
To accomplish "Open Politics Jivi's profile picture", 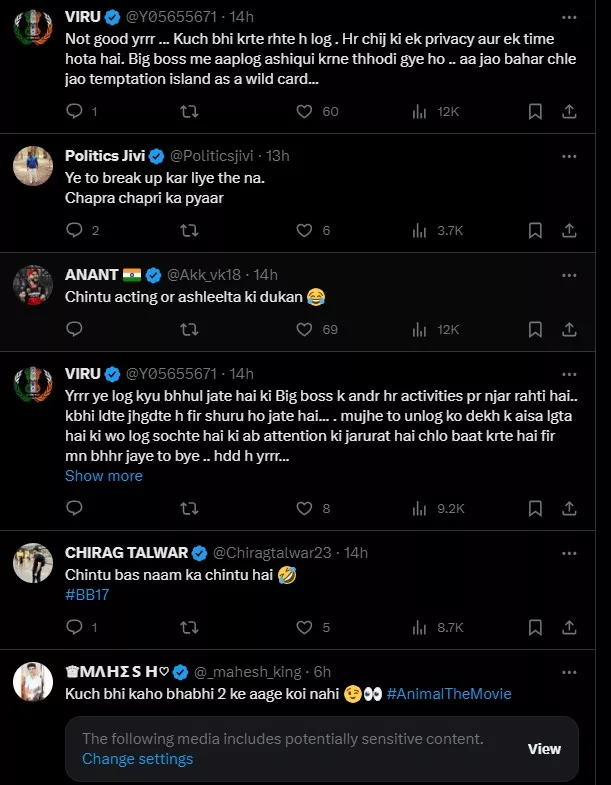I will 33,165.
